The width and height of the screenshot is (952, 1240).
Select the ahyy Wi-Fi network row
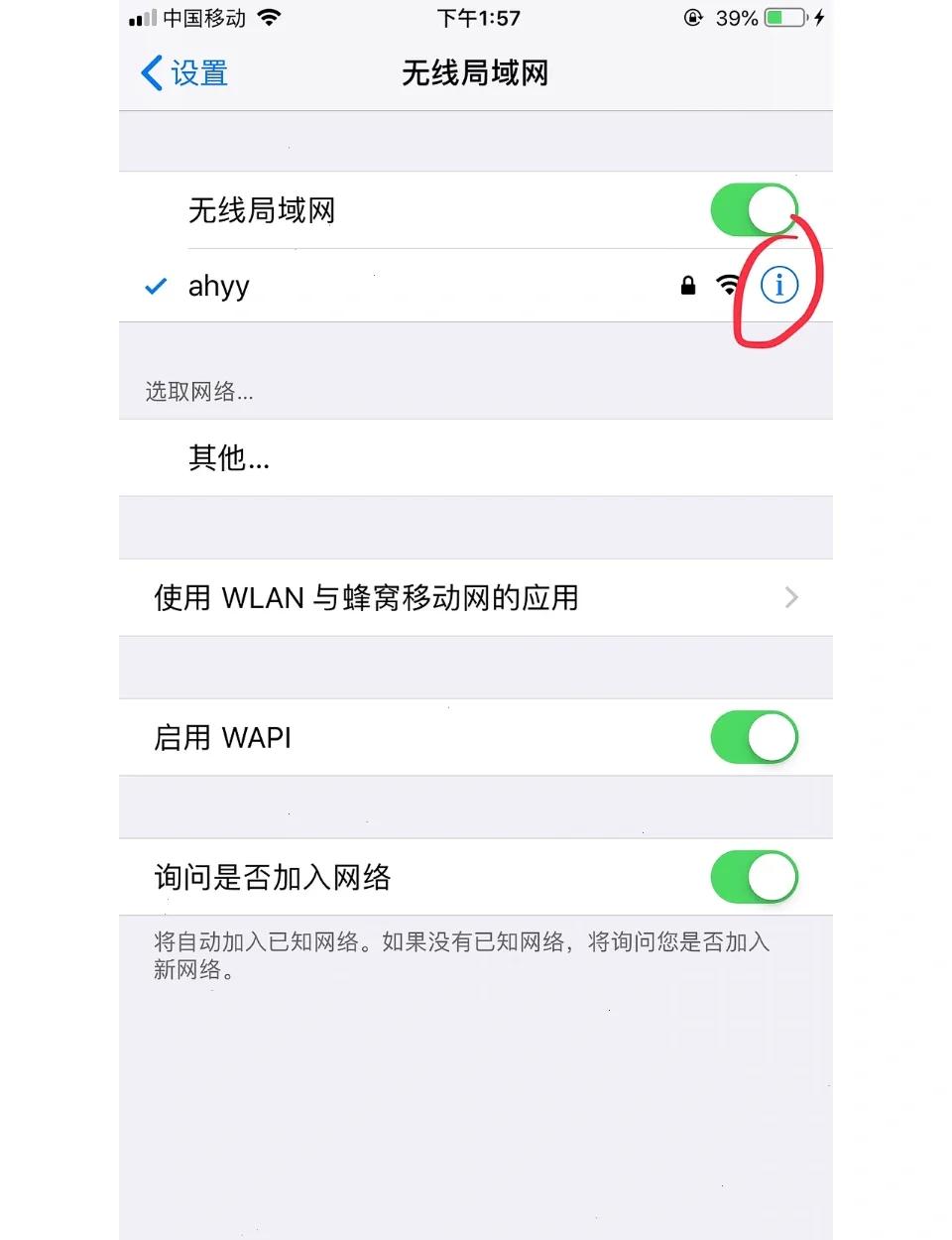click(x=397, y=286)
